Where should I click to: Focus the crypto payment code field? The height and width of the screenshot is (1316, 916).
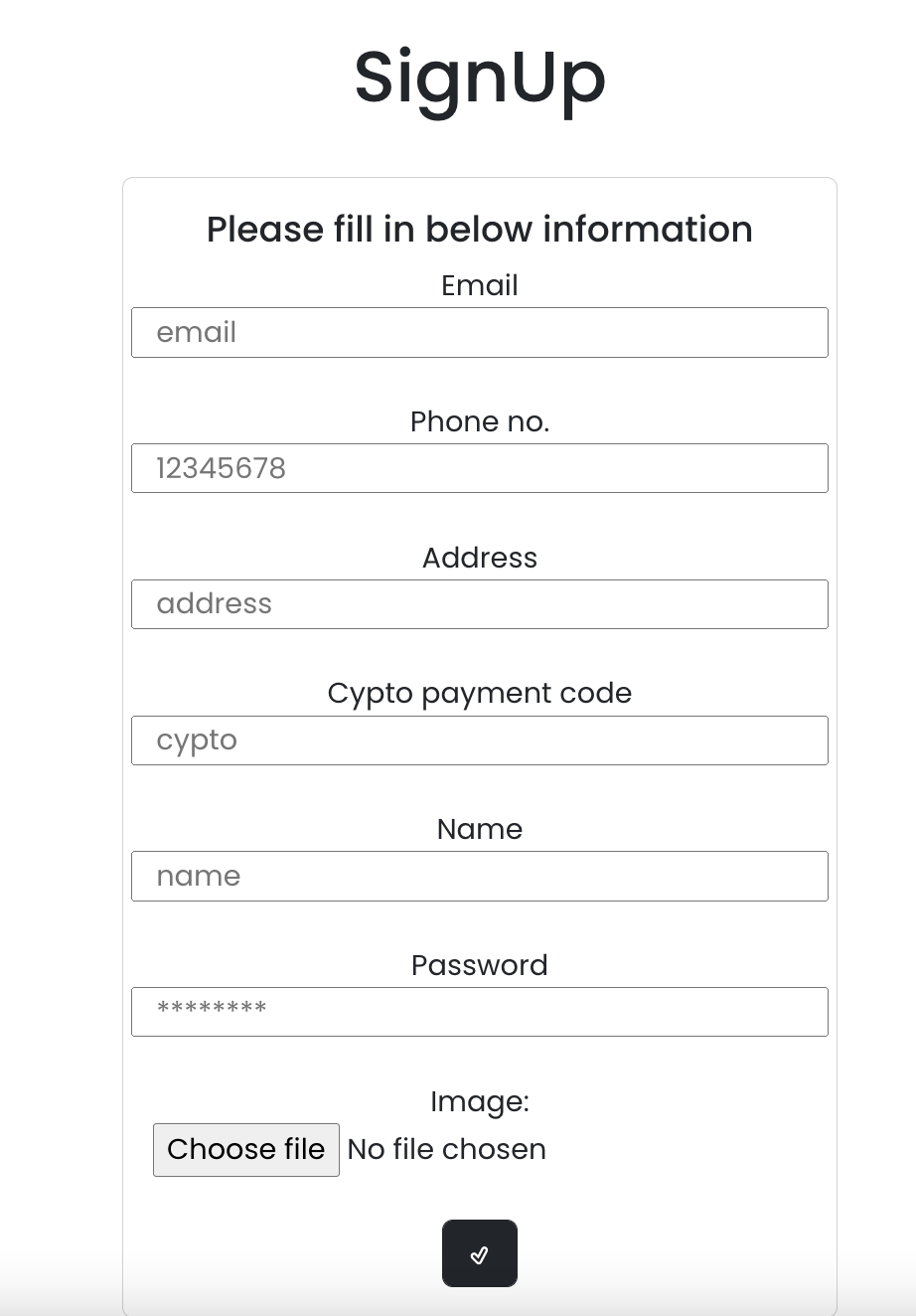coord(480,740)
